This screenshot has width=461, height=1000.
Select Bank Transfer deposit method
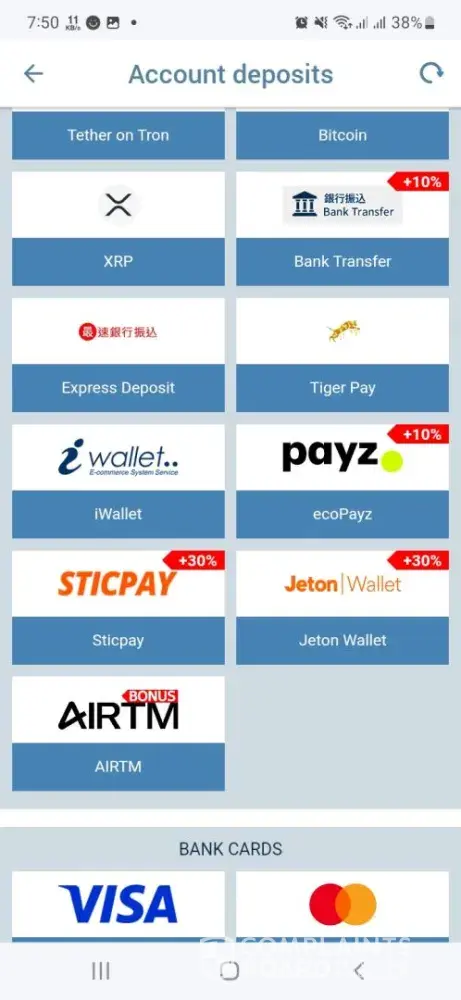tap(342, 228)
